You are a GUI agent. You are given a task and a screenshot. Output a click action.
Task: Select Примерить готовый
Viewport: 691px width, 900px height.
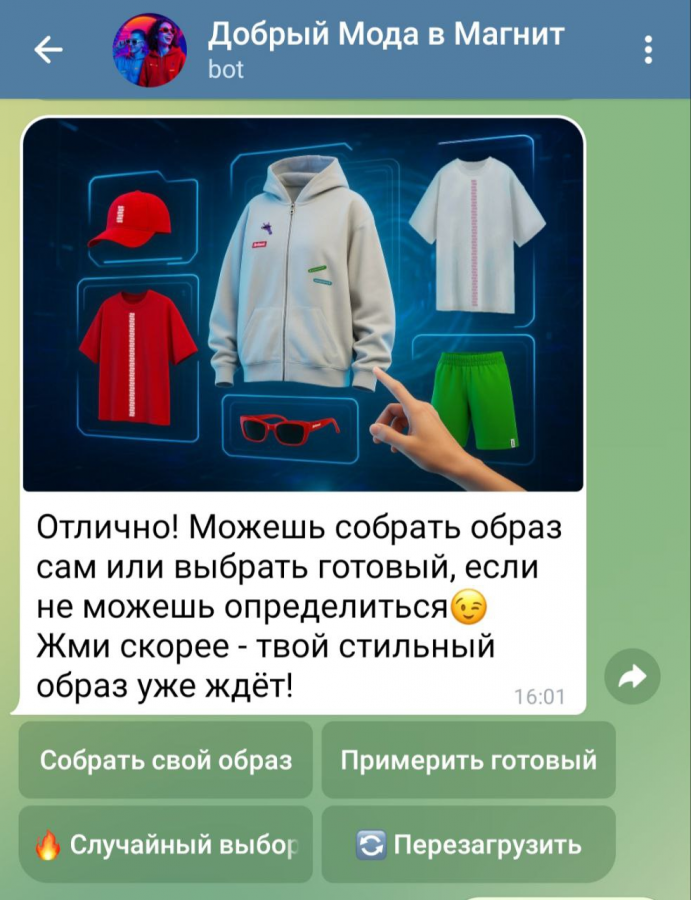click(468, 760)
